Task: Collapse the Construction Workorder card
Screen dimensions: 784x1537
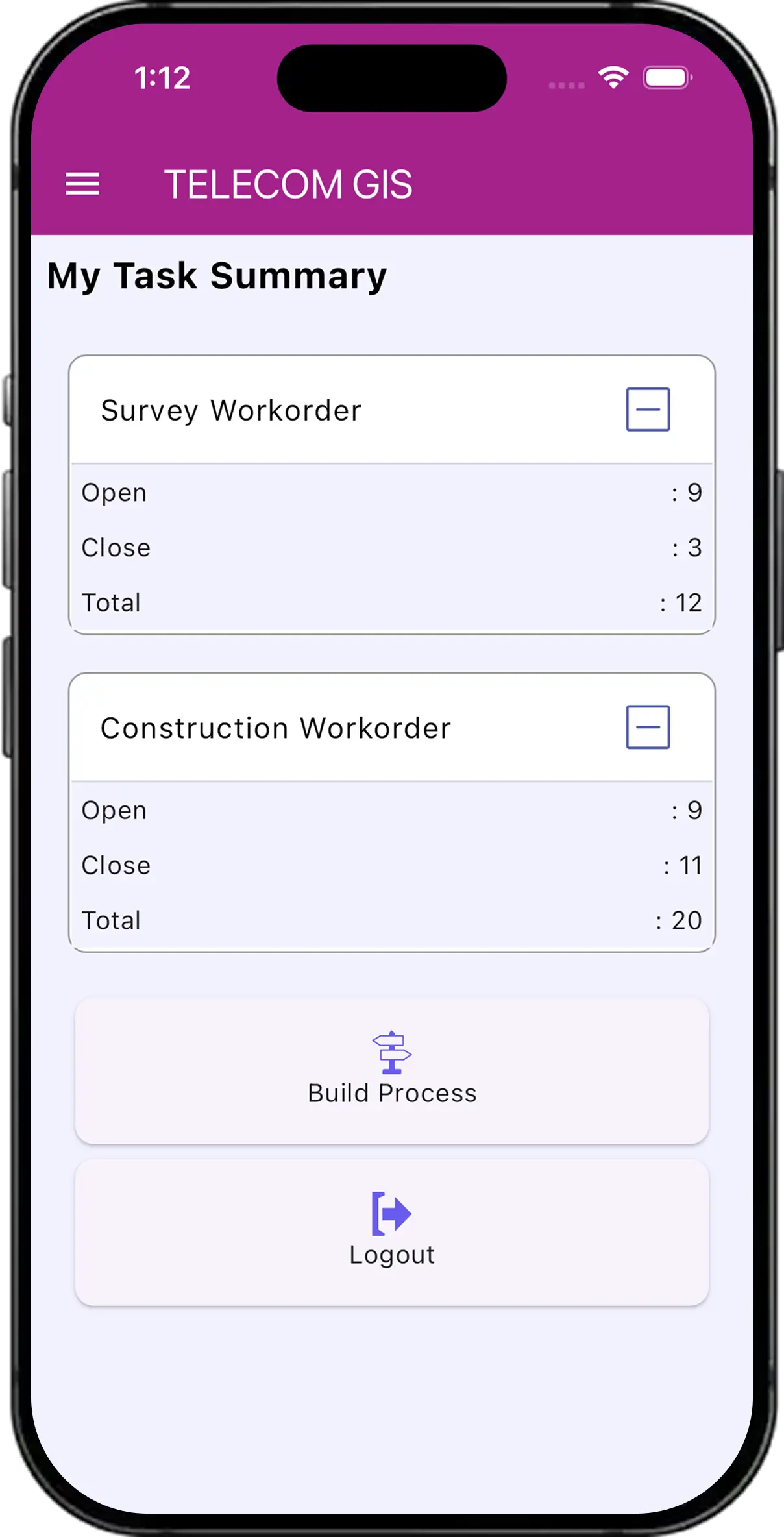Action: click(x=648, y=727)
